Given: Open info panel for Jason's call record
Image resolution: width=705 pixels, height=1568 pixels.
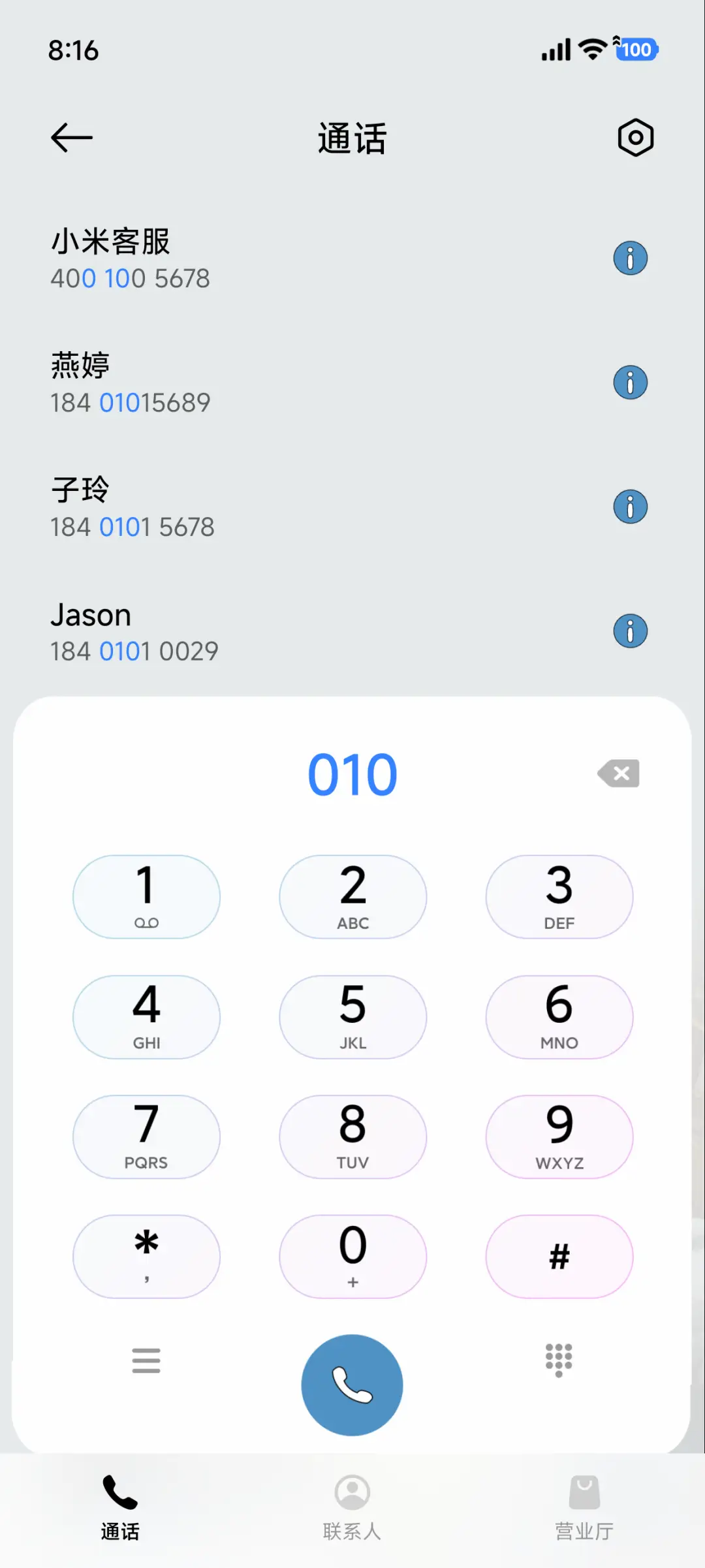Looking at the screenshot, I should click(x=630, y=631).
